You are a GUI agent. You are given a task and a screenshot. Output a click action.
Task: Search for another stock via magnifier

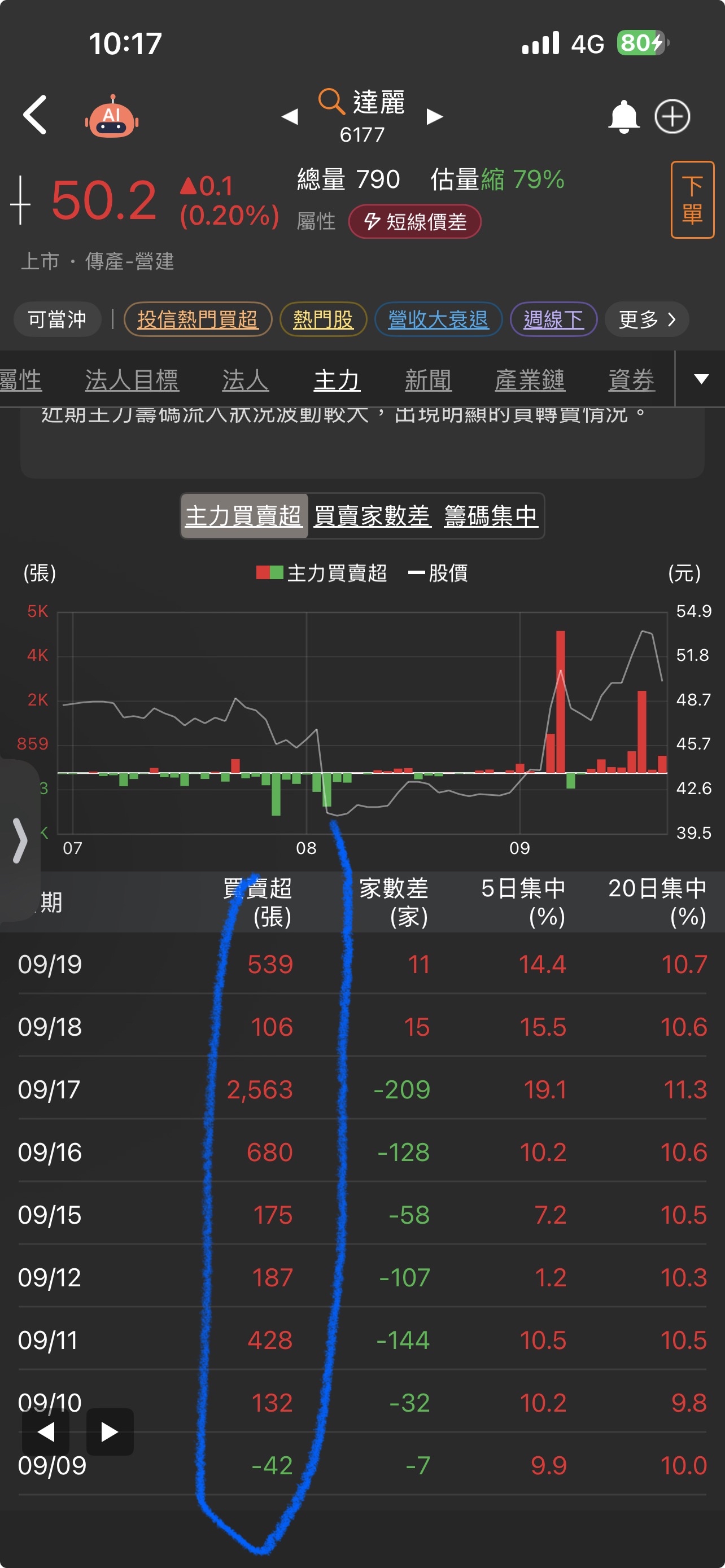(331, 100)
